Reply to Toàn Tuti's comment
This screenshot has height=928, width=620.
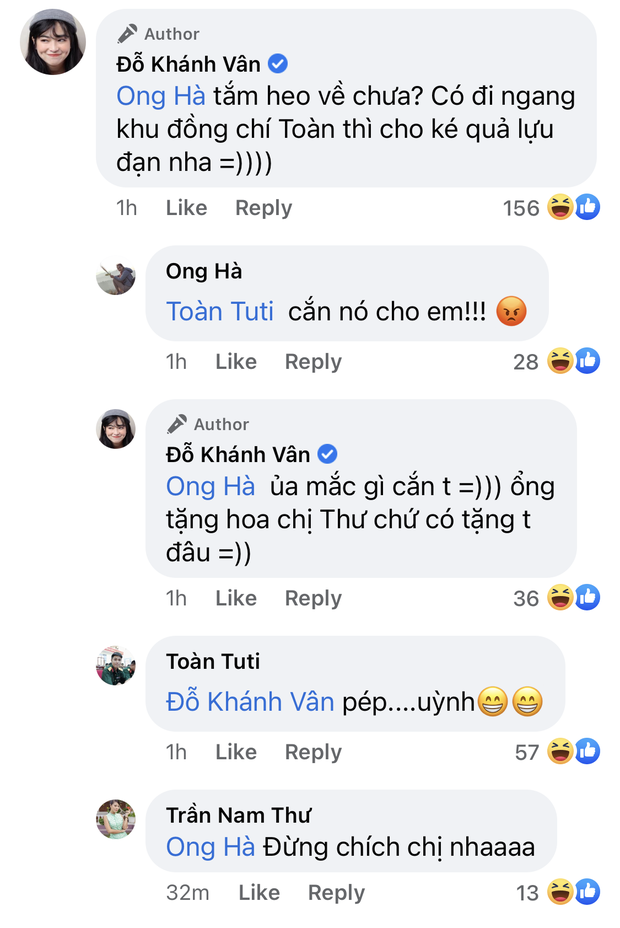pos(313,752)
